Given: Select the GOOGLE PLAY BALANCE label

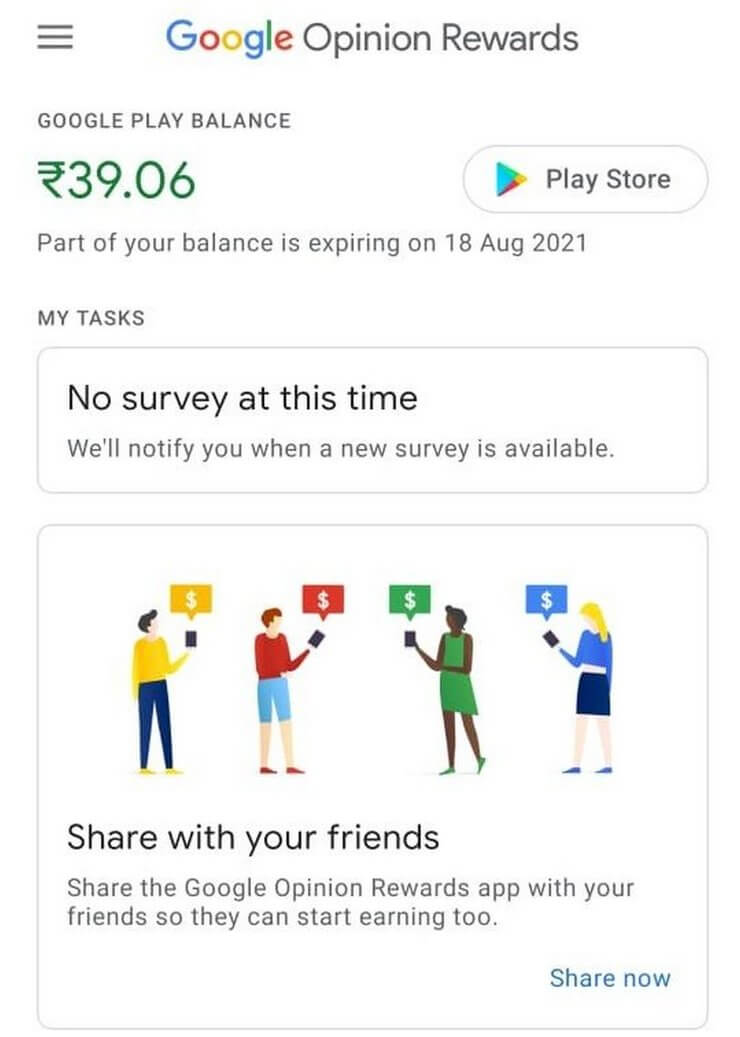Looking at the screenshot, I should click(x=163, y=120).
